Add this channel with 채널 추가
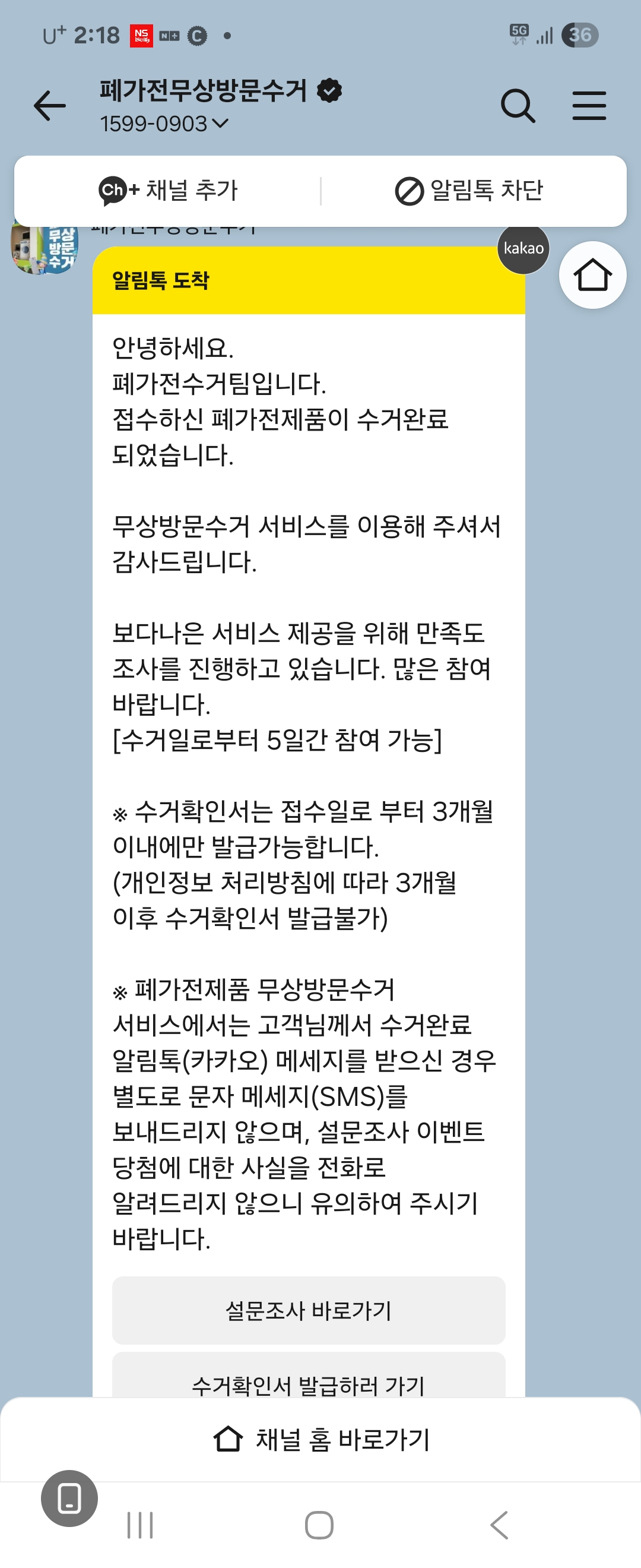Viewport: 641px width, 1568px height. tap(169, 191)
